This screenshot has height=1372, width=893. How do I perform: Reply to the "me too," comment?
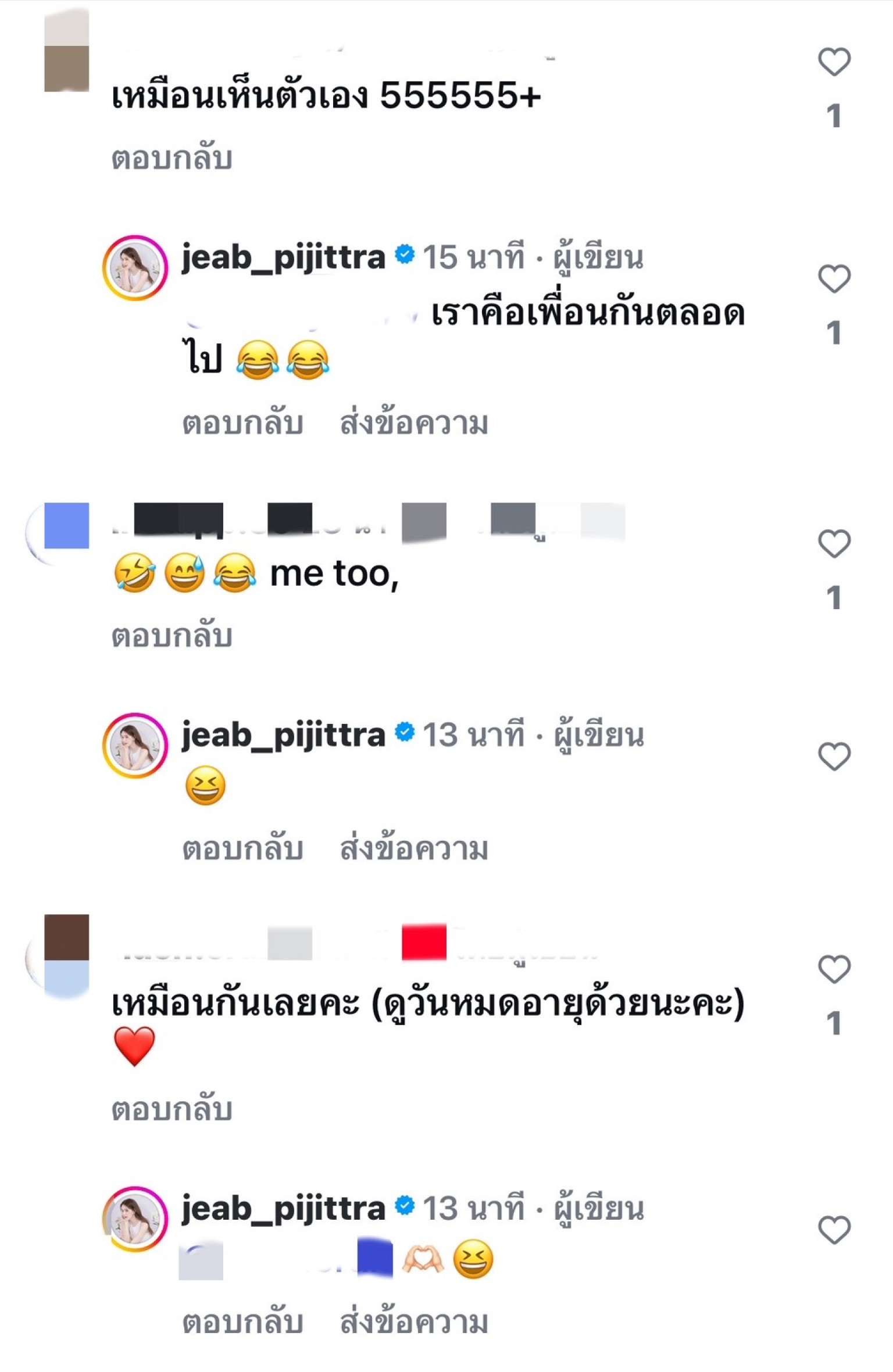pos(172,635)
